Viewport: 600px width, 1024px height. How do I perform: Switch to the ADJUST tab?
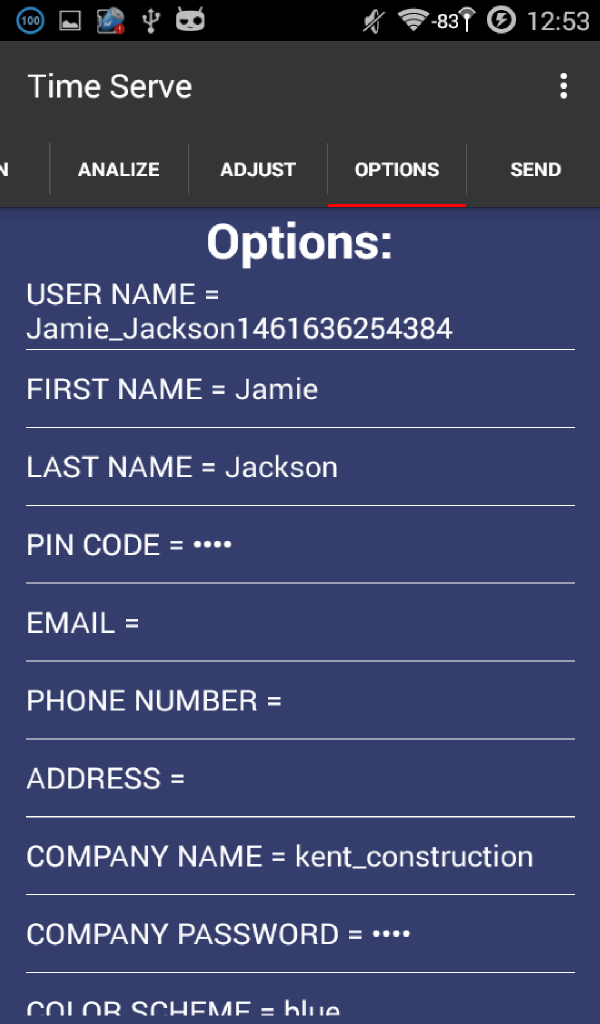(258, 169)
